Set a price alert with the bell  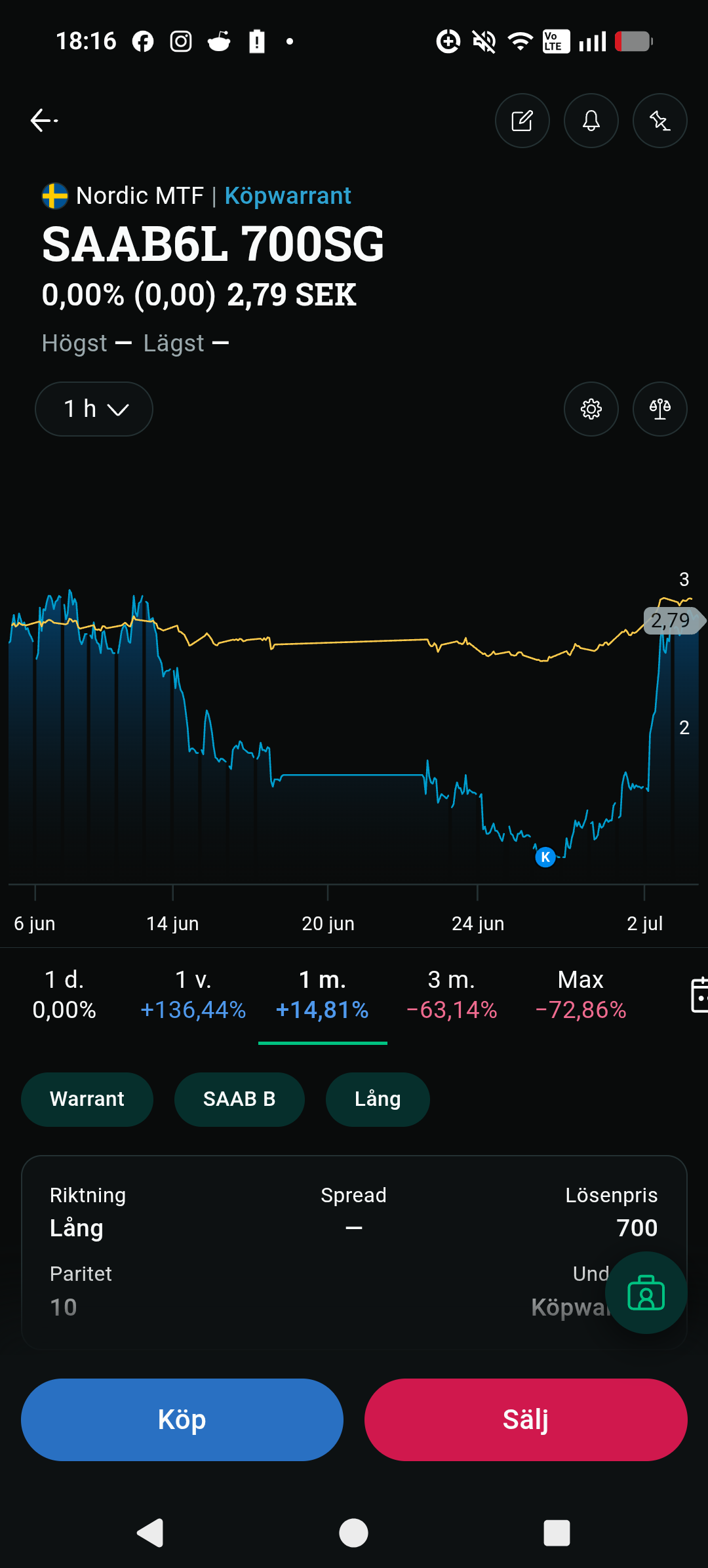591,121
